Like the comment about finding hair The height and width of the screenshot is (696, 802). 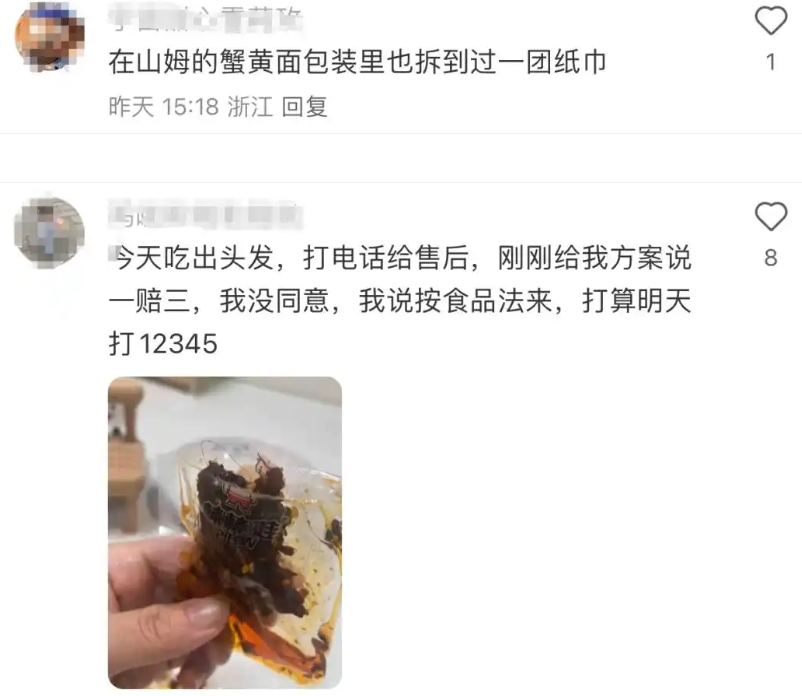click(x=770, y=216)
